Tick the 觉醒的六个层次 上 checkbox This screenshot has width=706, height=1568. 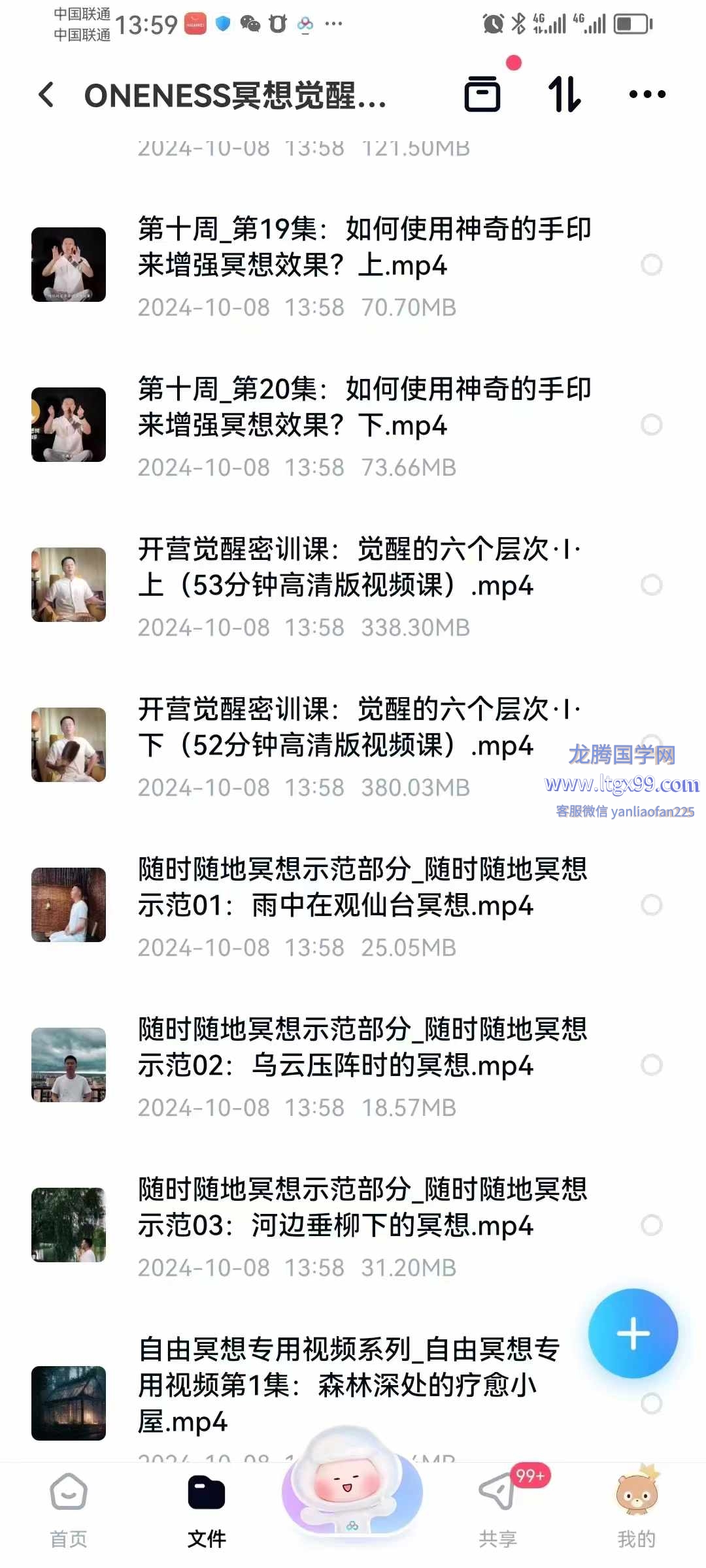point(651,585)
